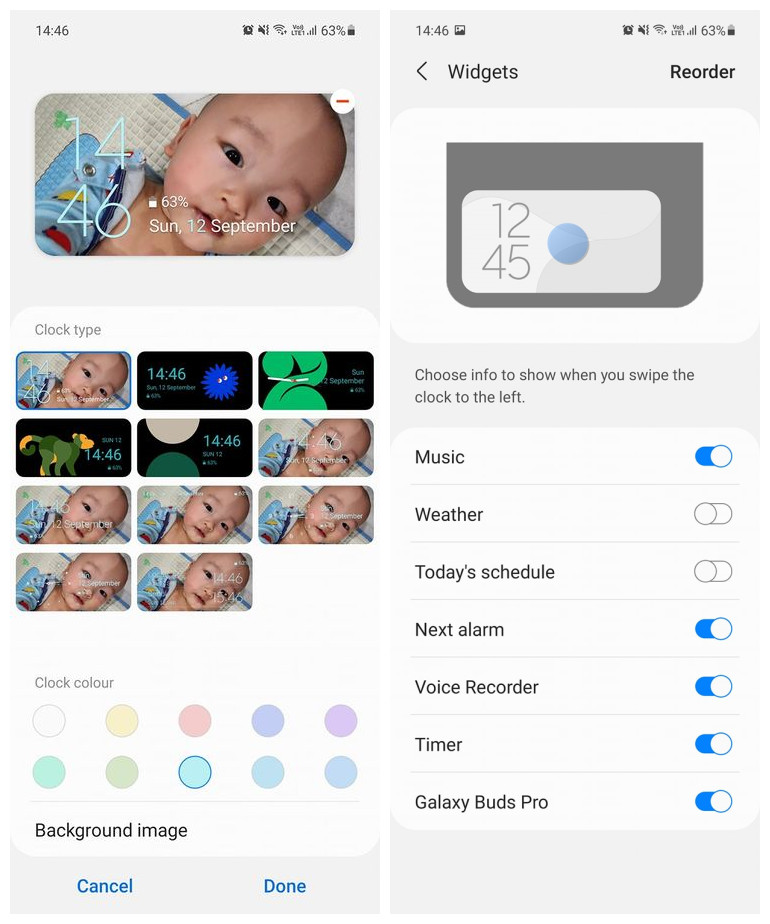770x924 pixels.
Task: Open Reorder for widgets
Action: 702,72
